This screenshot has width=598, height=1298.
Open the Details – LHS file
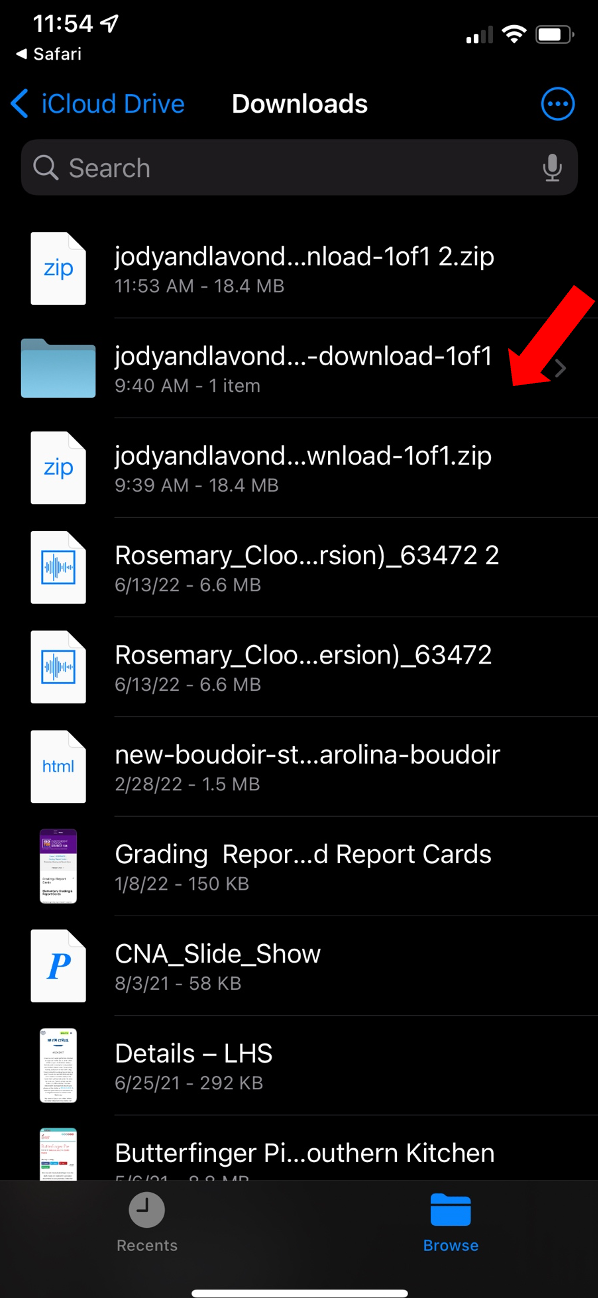tap(299, 1066)
